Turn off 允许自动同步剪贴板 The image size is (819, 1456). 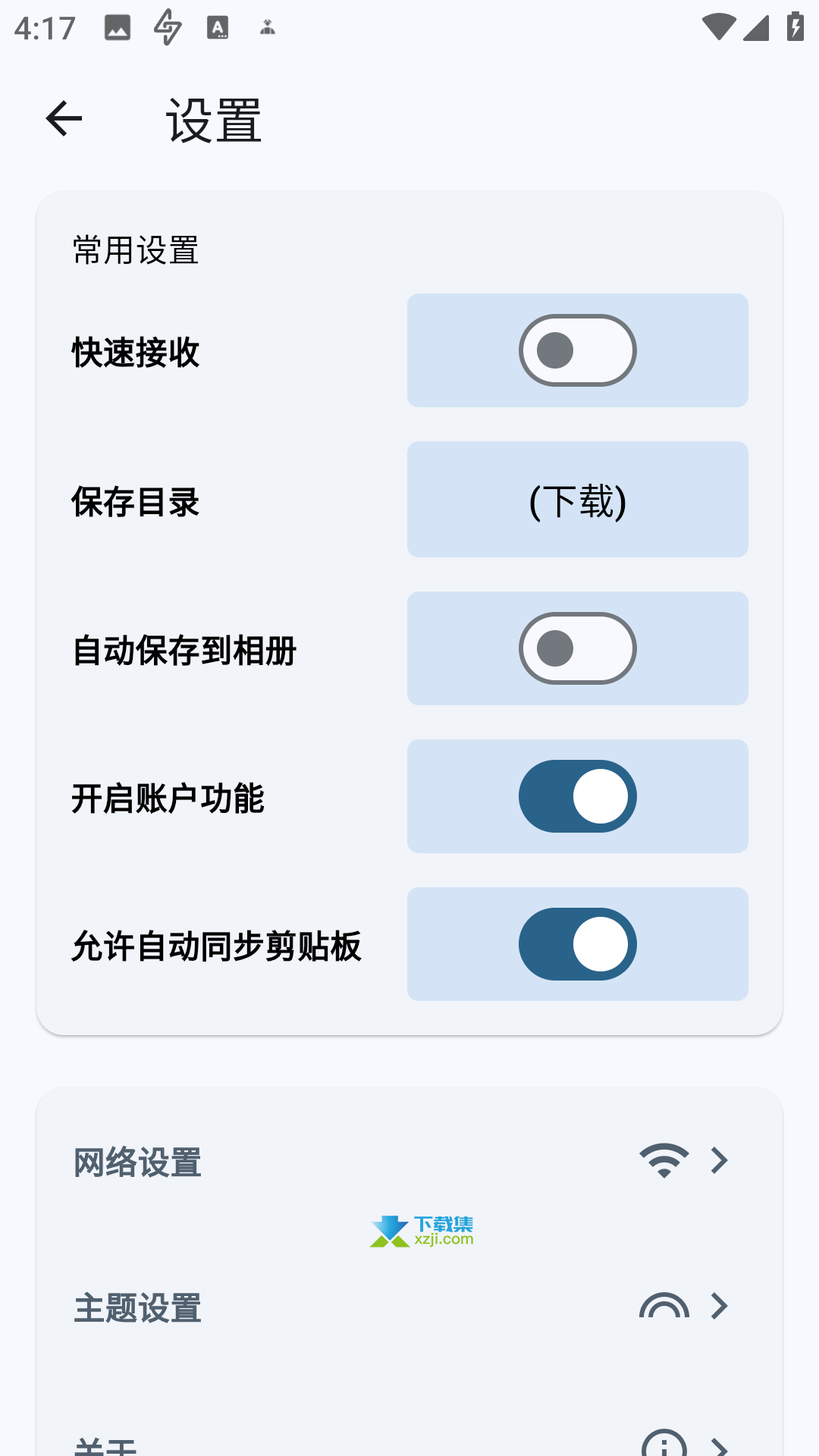[577, 944]
